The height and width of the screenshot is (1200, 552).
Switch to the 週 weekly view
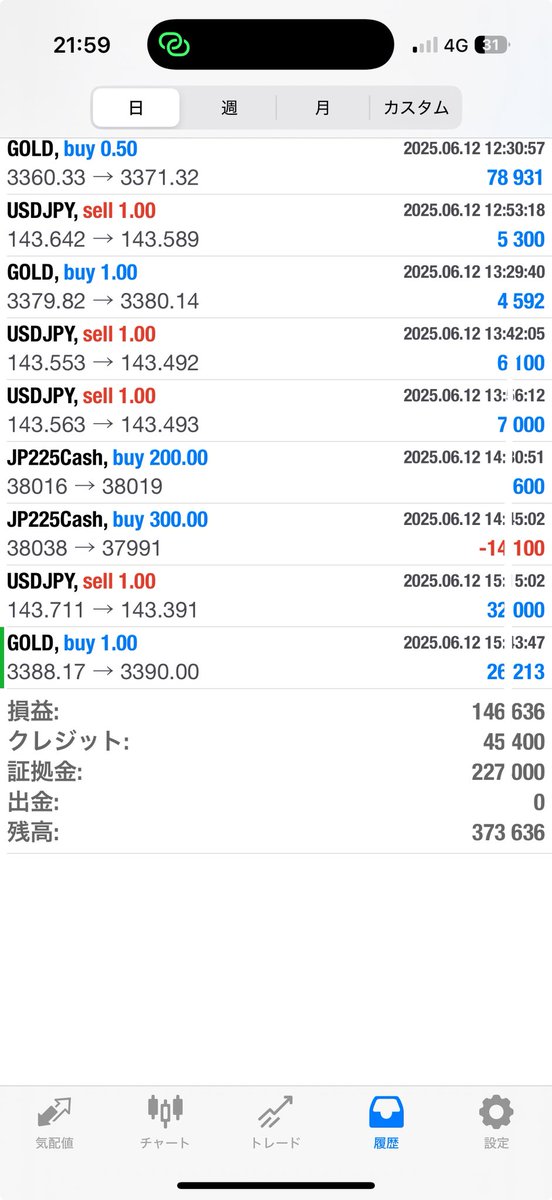click(x=229, y=108)
